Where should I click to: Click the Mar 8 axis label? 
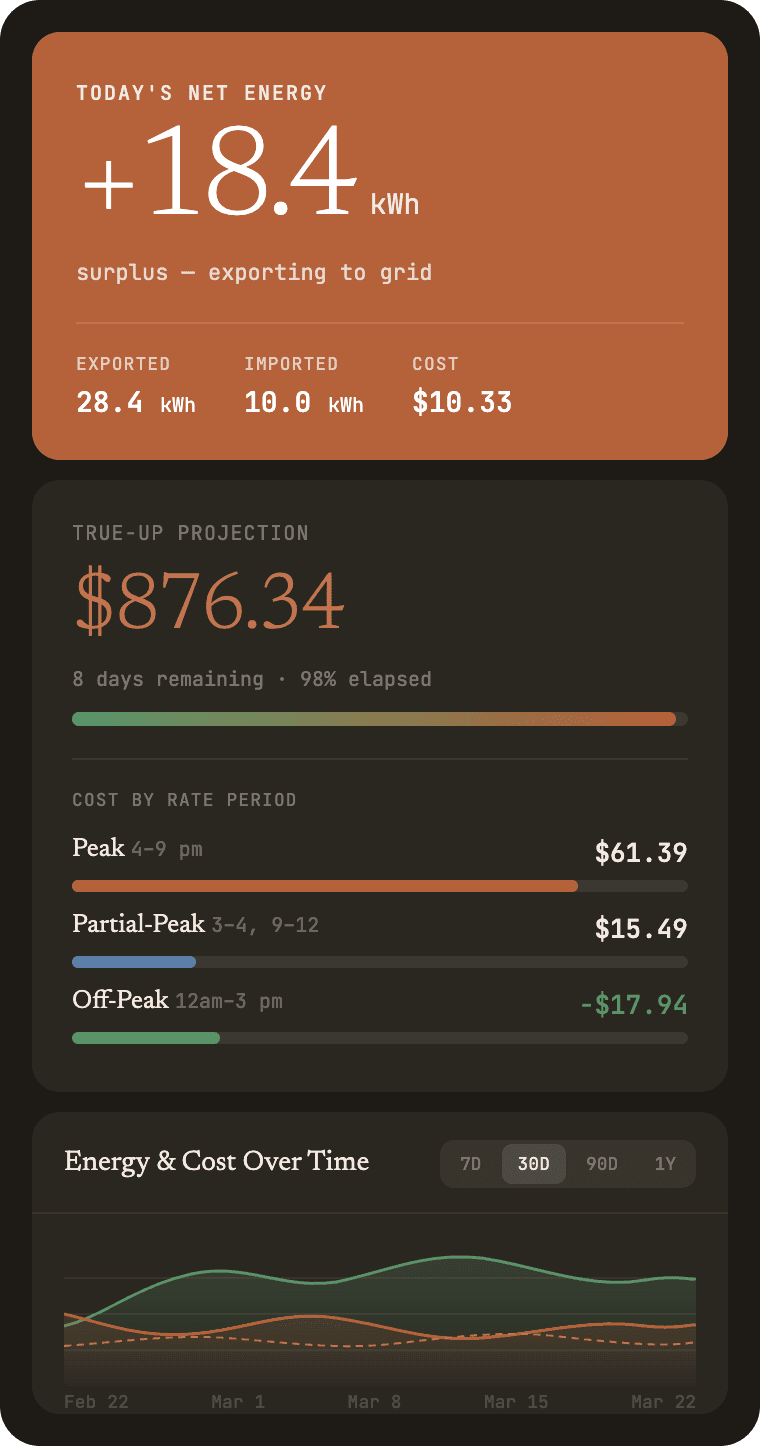point(374,1401)
